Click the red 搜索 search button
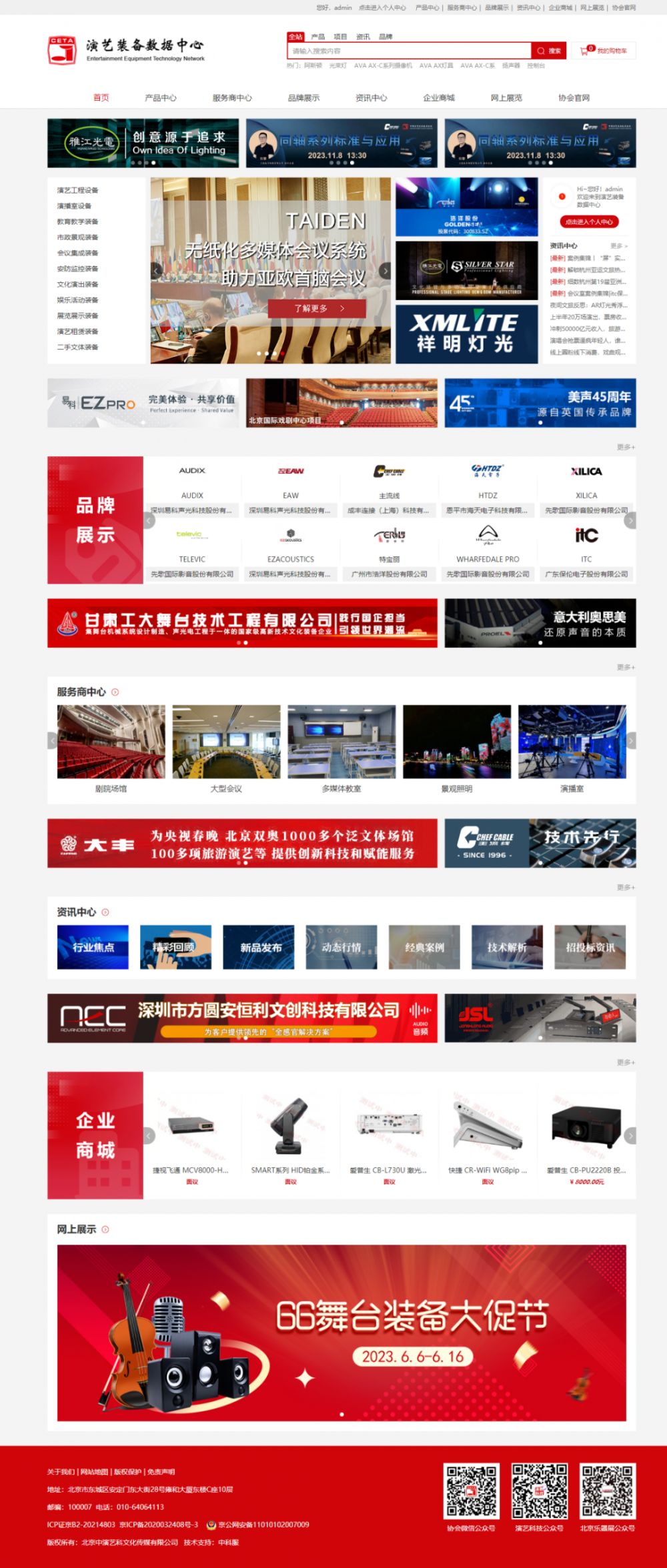This screenshot has width=667, height=1568. click(x=549, y=51)
